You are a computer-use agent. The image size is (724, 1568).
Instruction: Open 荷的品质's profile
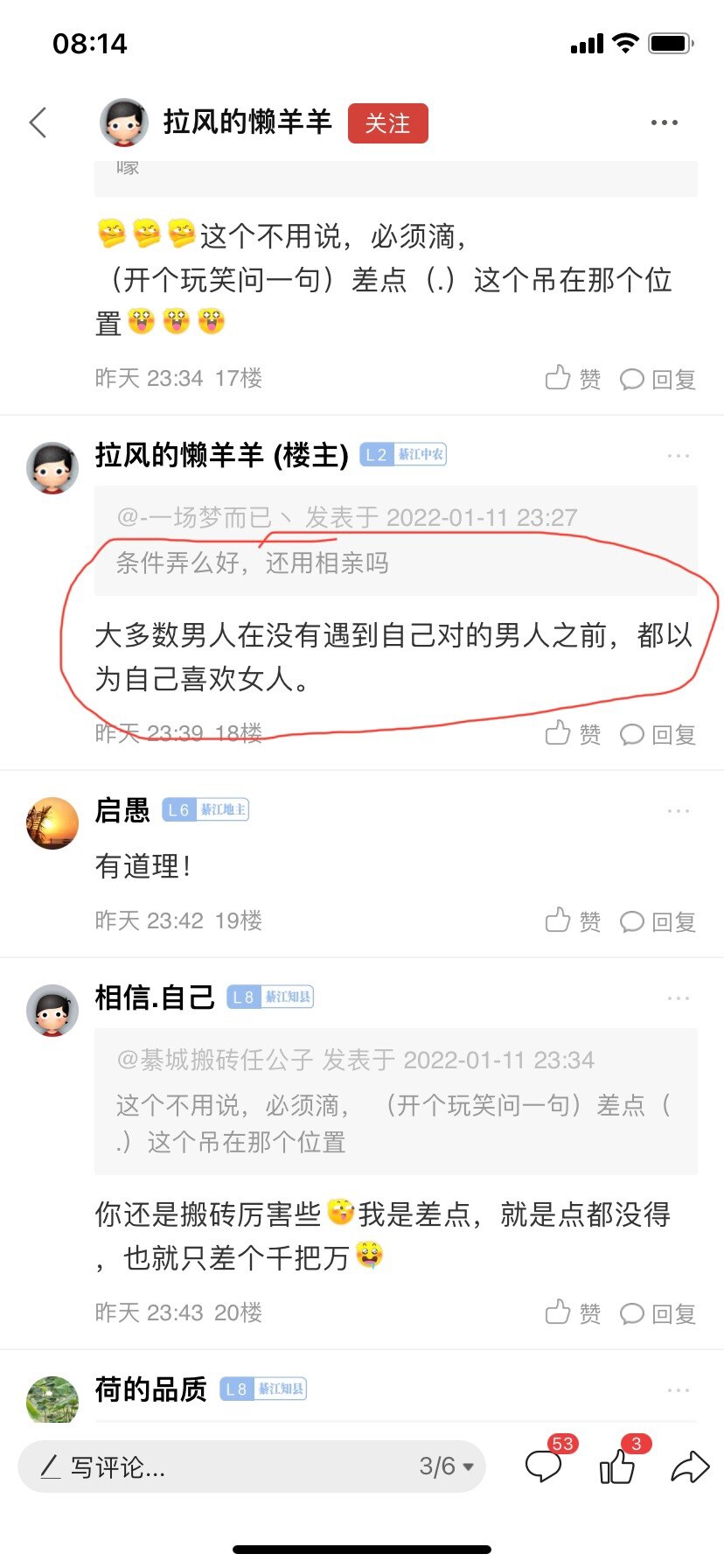coord(52,1396)
